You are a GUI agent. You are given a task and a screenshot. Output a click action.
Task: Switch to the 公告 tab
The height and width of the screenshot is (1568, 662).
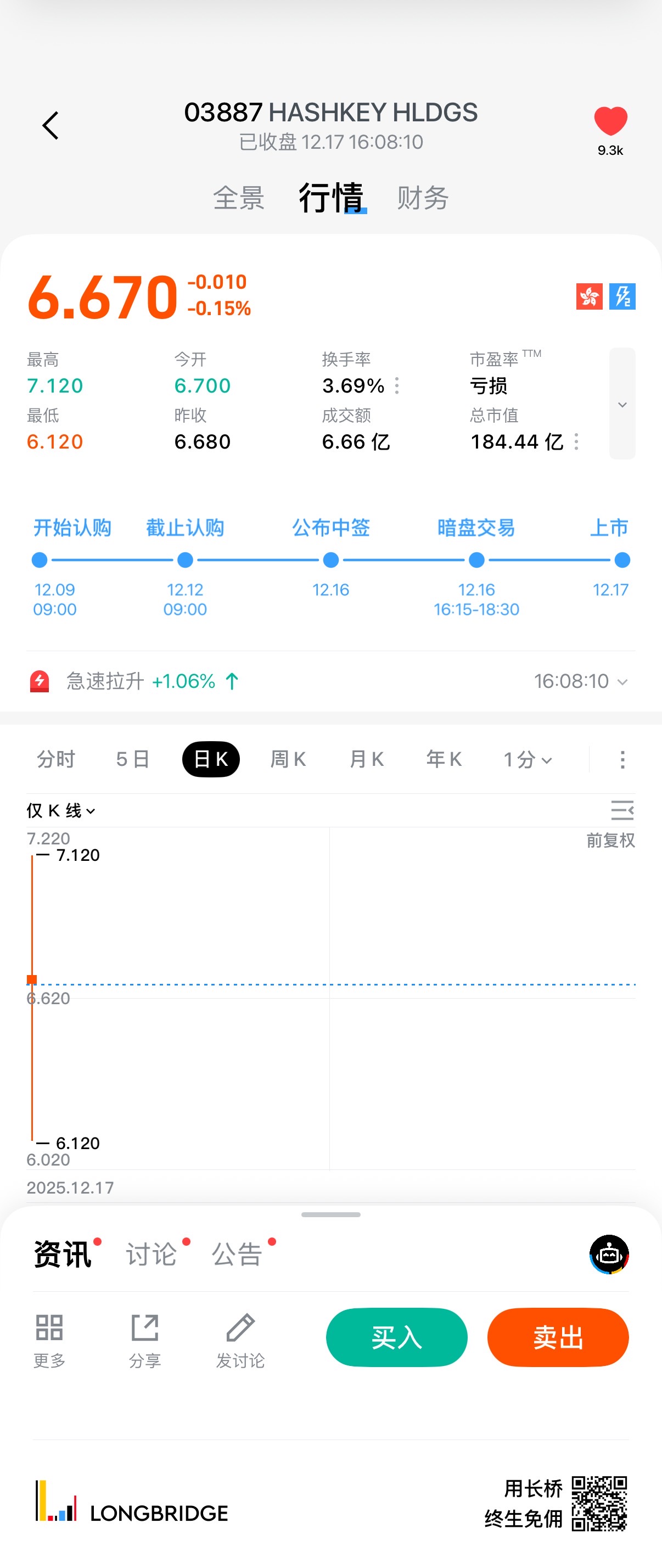[237, 1255]
